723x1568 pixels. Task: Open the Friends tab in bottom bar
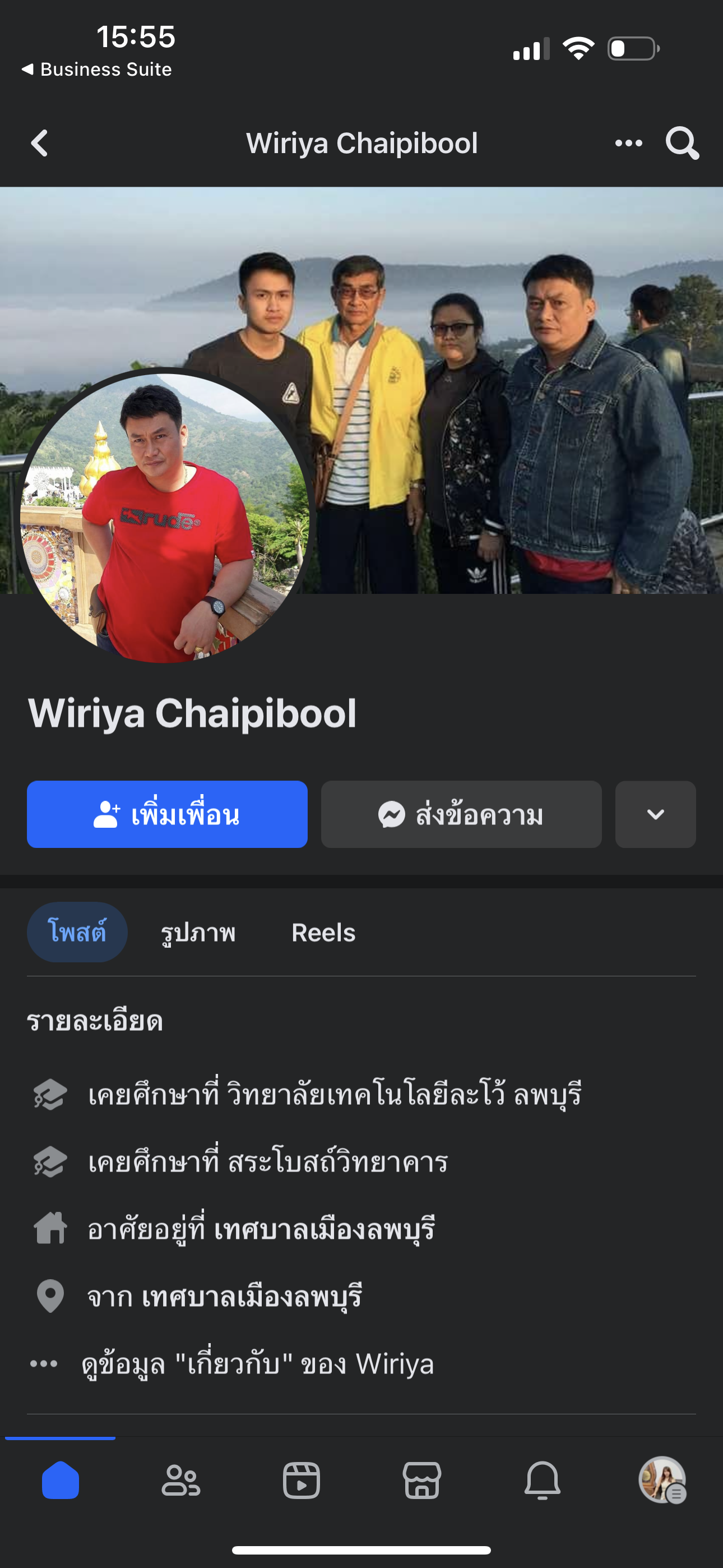click(x=180, y=1481)
